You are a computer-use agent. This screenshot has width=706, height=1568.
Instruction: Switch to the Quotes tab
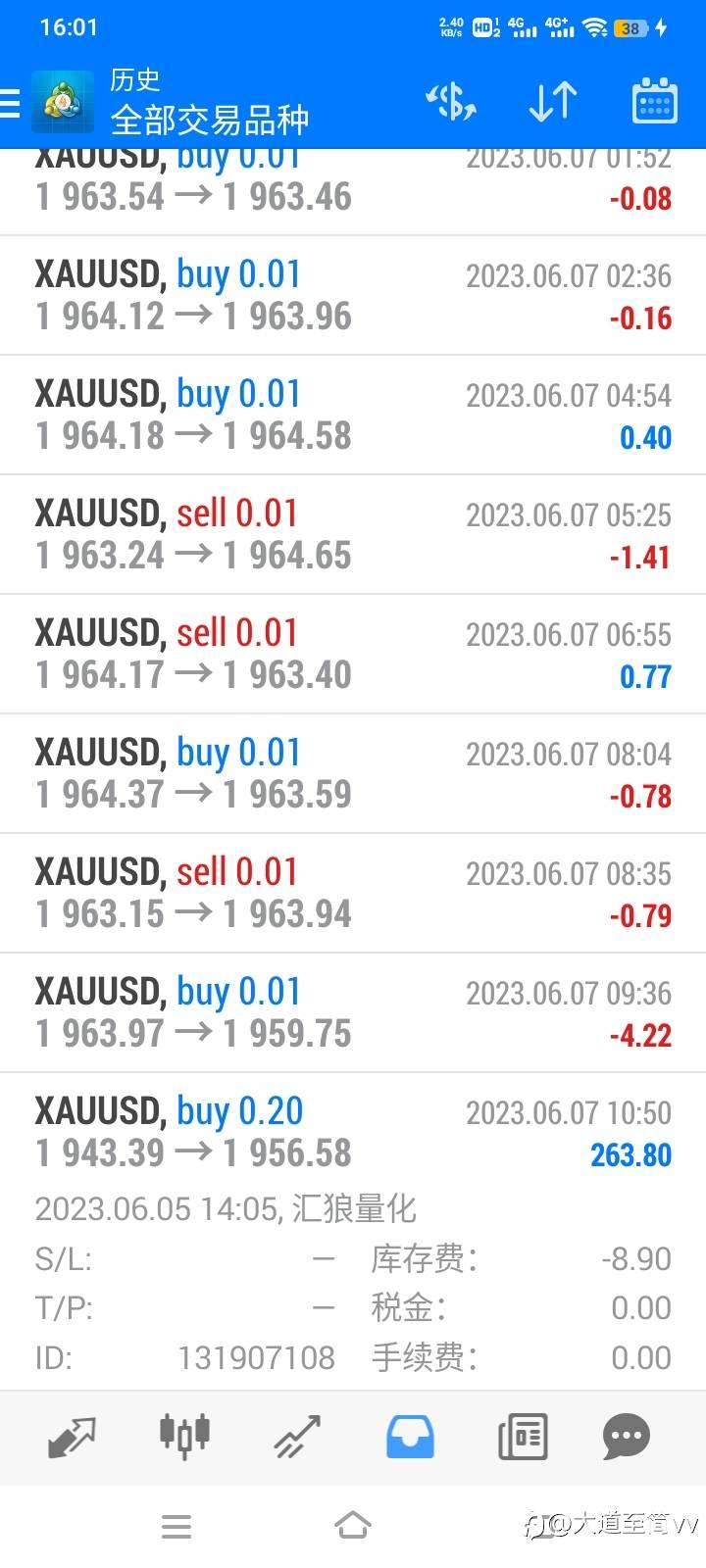[73, 1437]
